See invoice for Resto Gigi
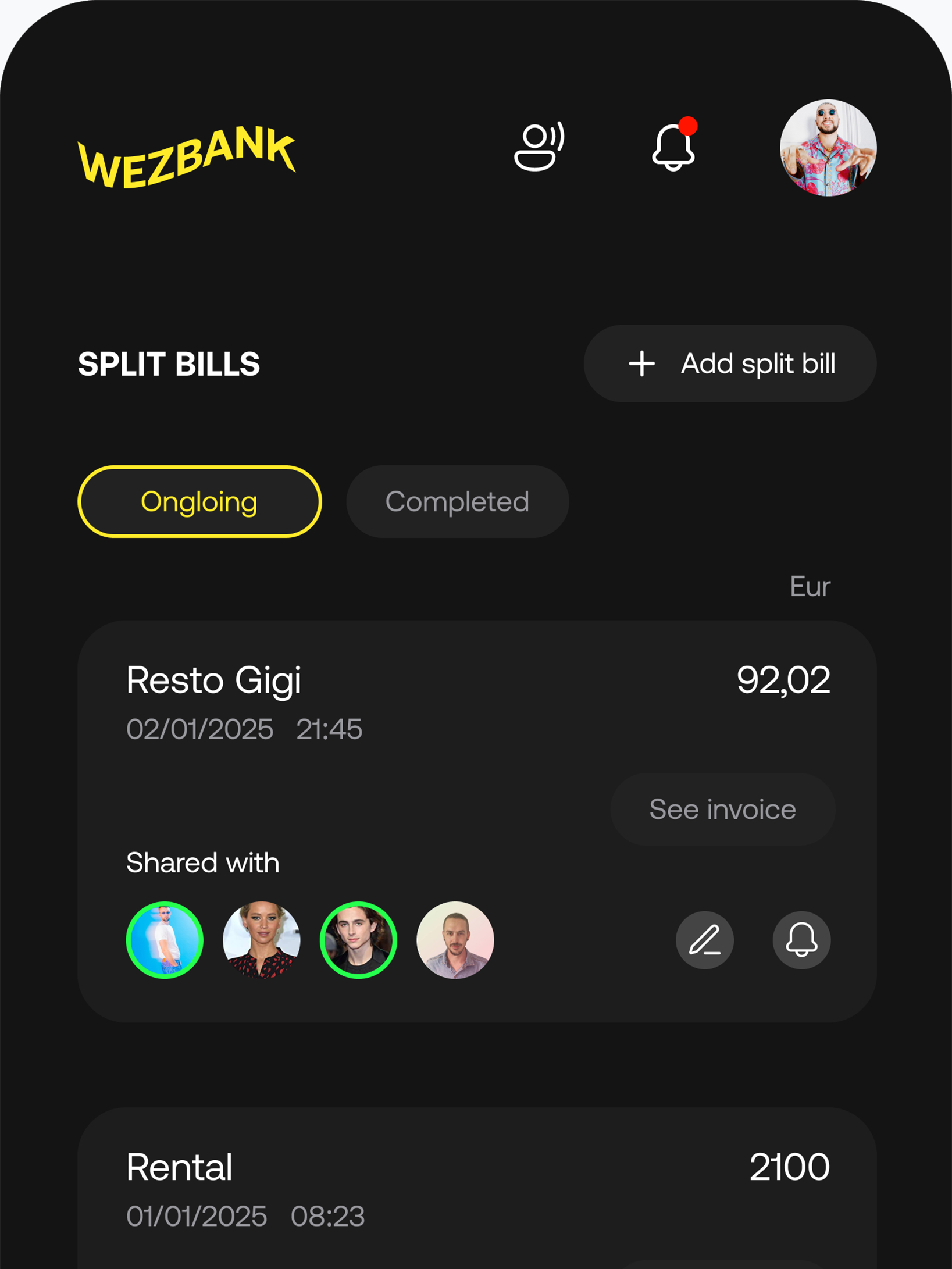 [x=722, y=809]
